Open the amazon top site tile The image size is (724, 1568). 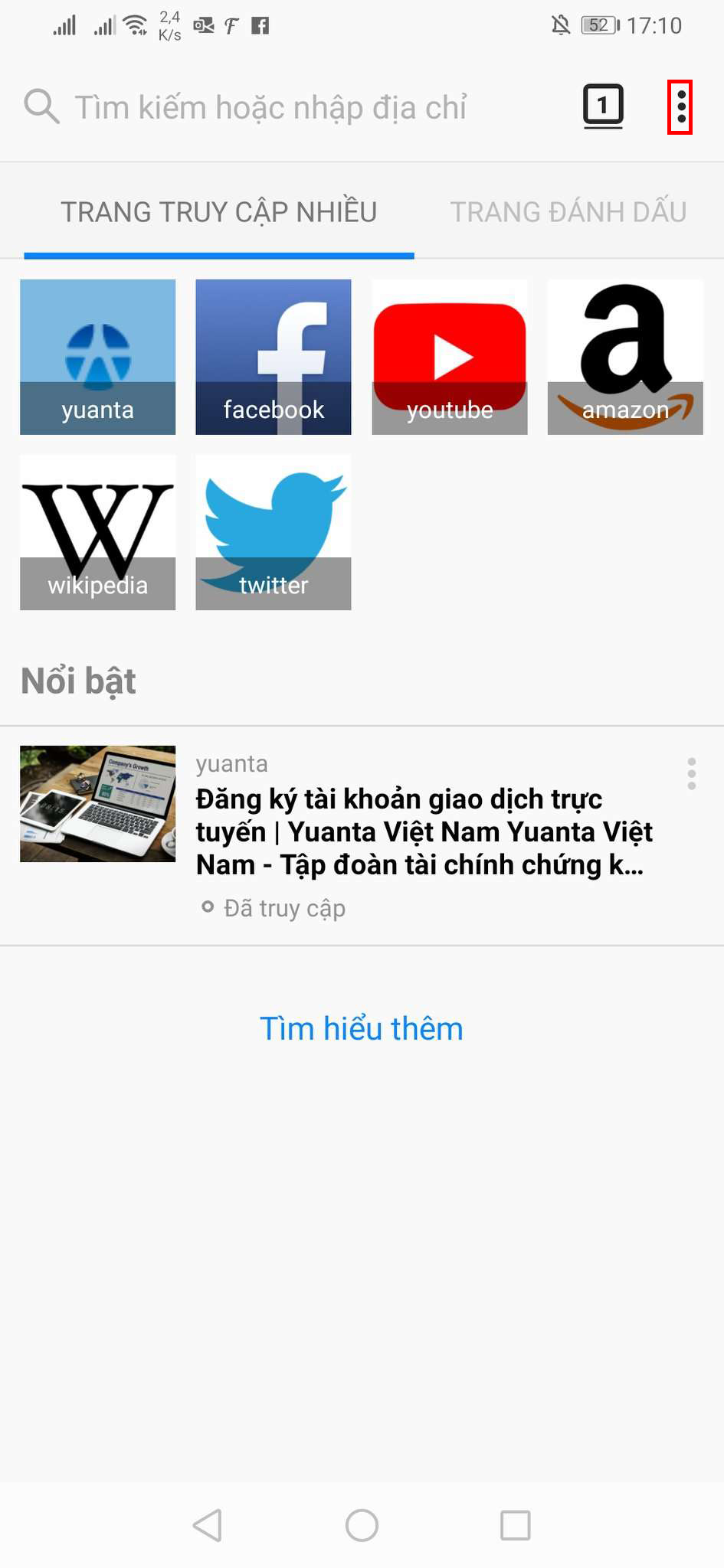(x=625, y=357)
